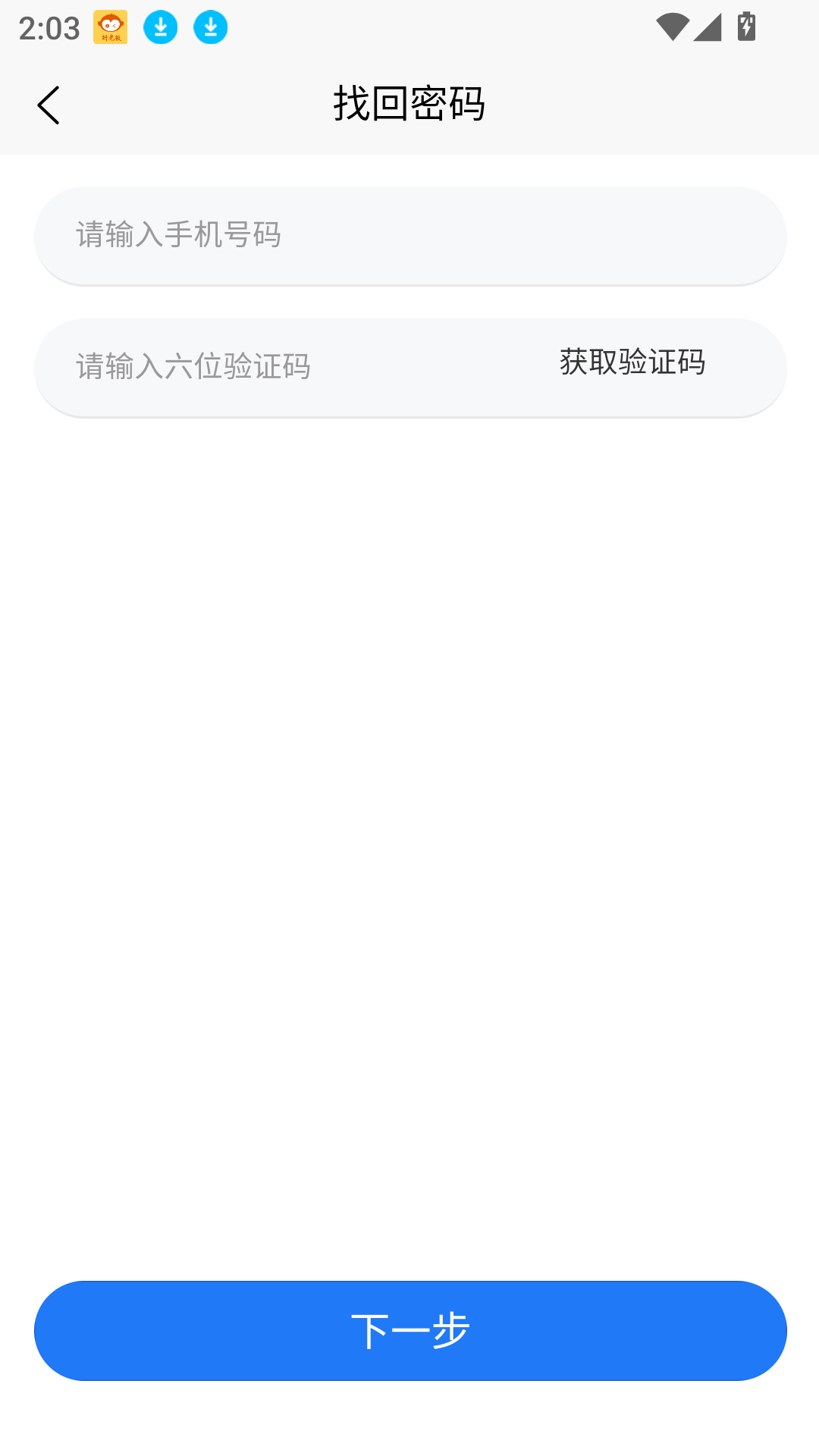Tap 获取验证码 next to the code field
This screenshot has width=819, height=1456.
click(x=631, y=364)
